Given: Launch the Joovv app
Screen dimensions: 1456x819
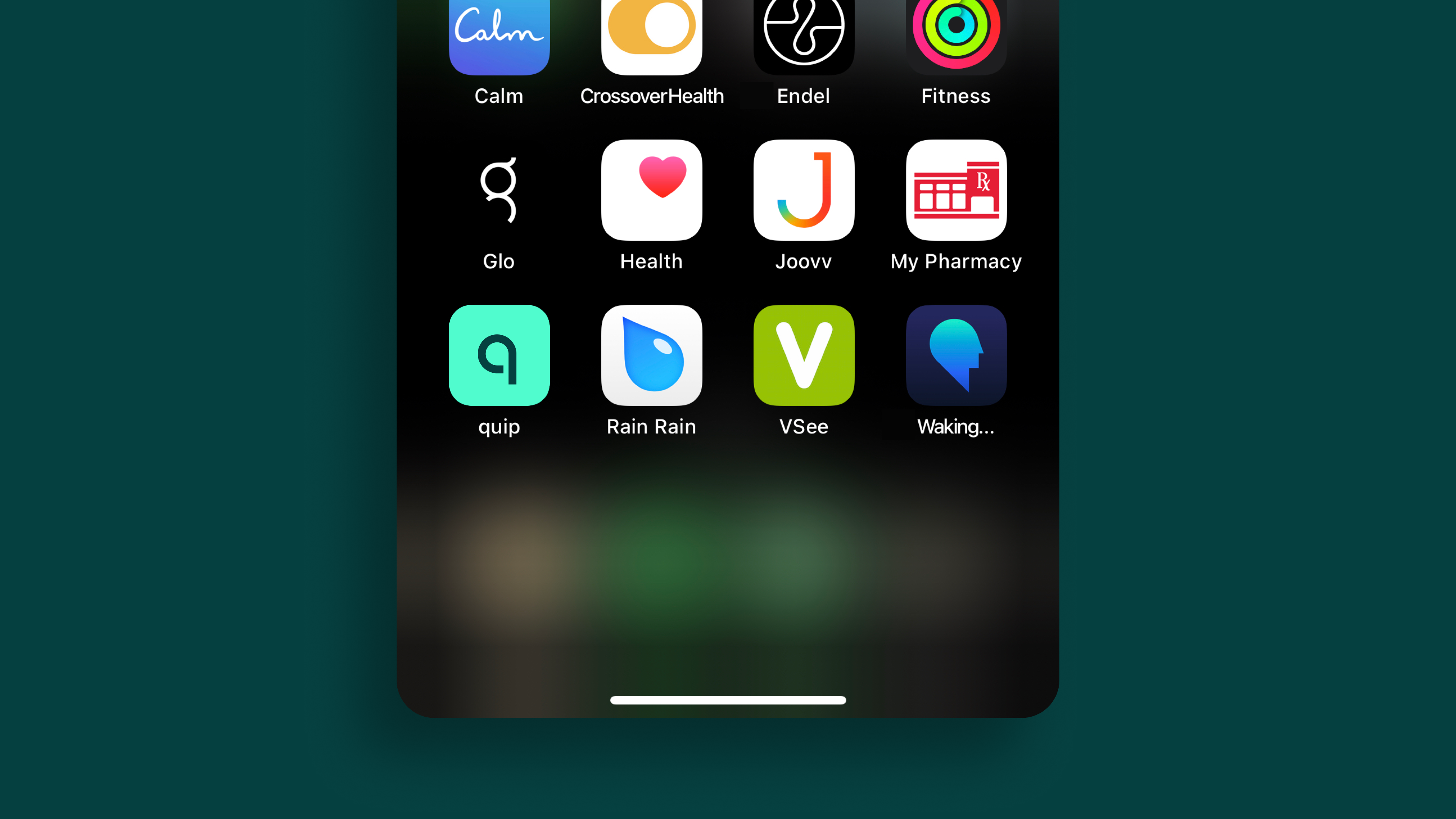Looking at the screenshot, I should pyautogui.click(x=804, y=190).
